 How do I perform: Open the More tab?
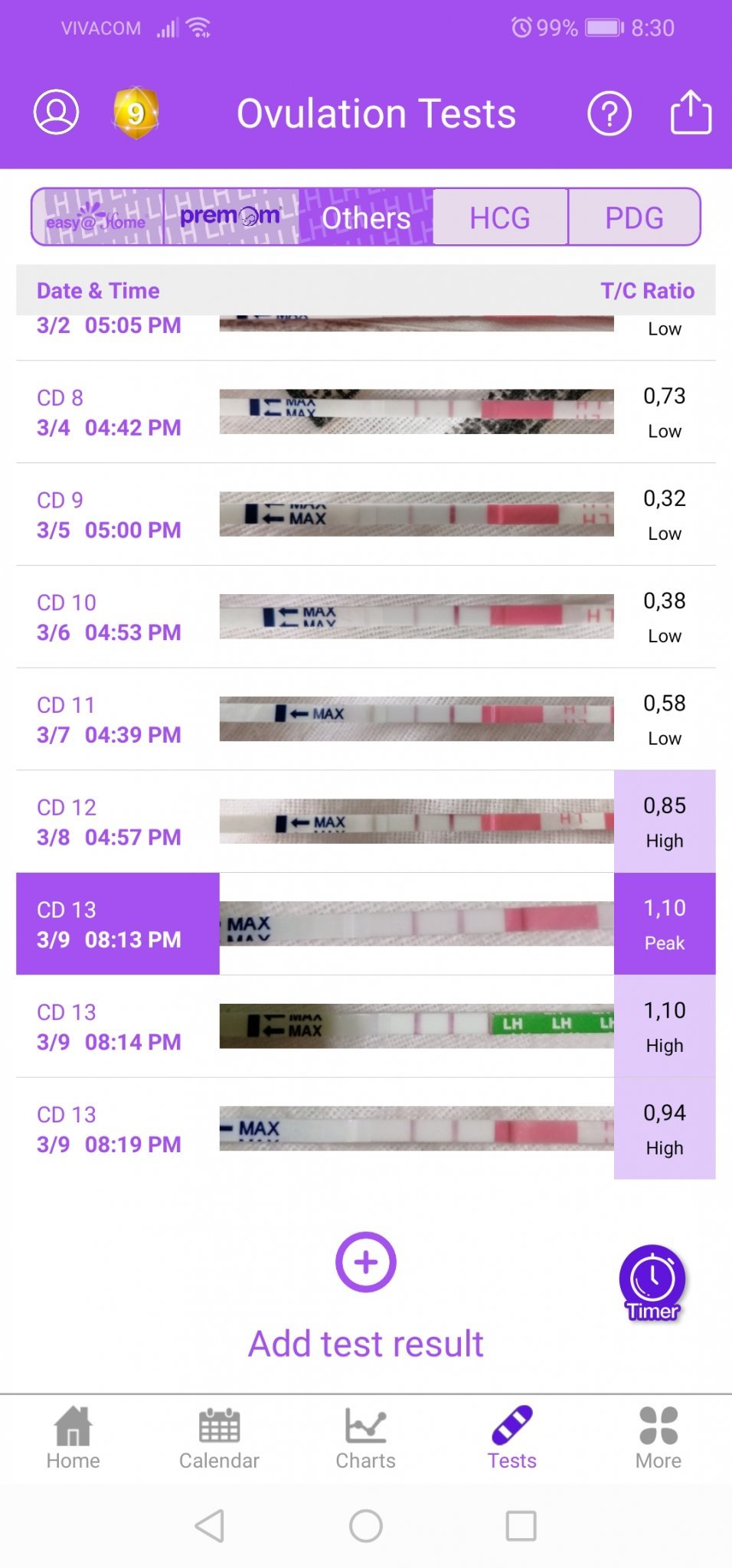point(658,1438)
